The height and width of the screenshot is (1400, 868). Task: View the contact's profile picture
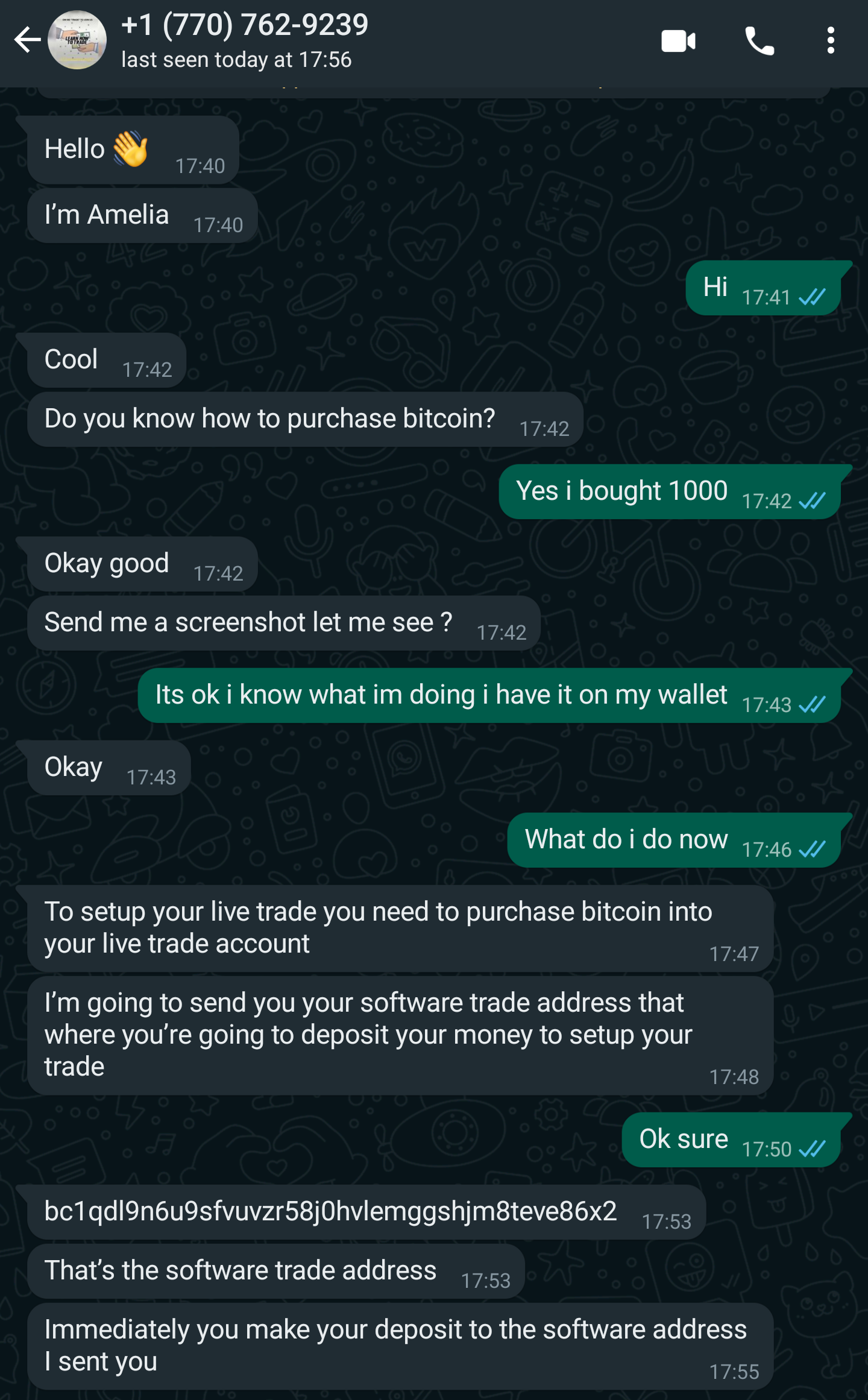coord(77,40)
